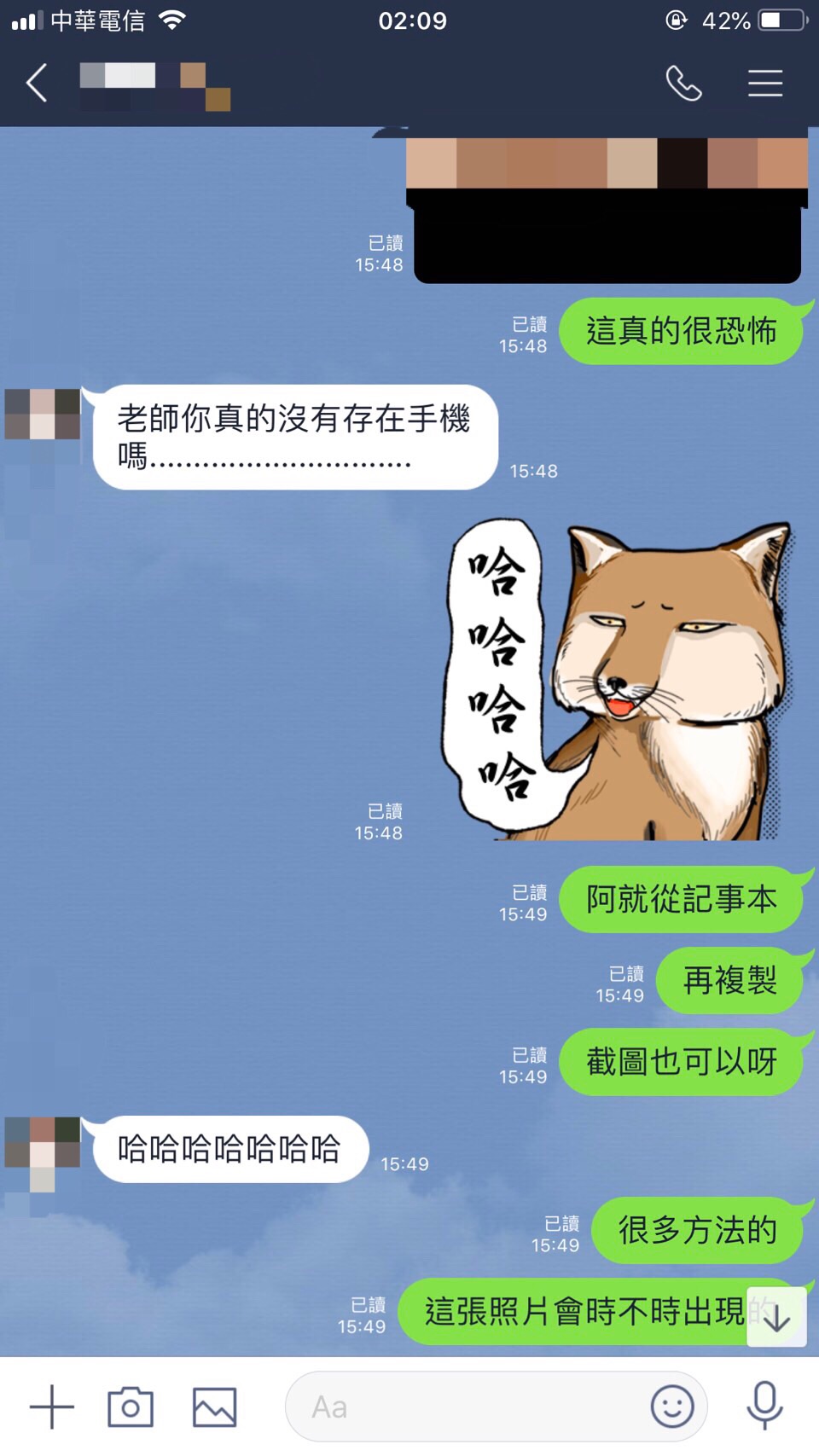Open the emoji and sticker picker
Viewport: 819px width, 1456px height.
pyautogui.click(x=672, y=1407)
